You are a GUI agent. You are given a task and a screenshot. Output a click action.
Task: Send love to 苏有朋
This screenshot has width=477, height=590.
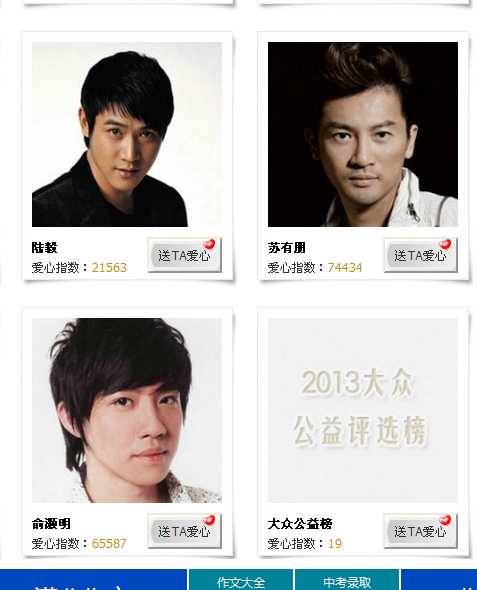coord(420,255)
